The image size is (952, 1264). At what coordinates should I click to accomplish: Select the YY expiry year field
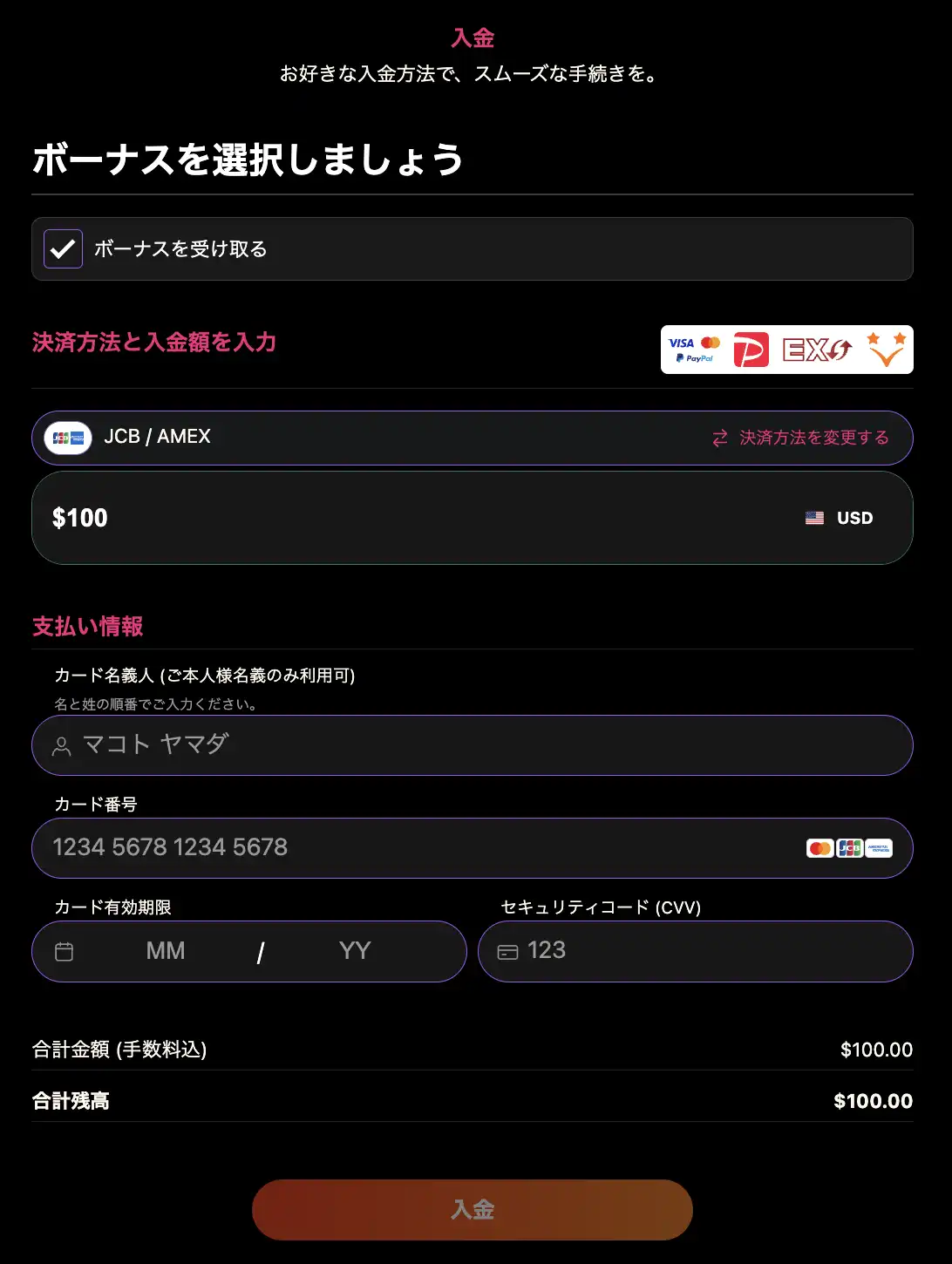(x=355, y=951)
